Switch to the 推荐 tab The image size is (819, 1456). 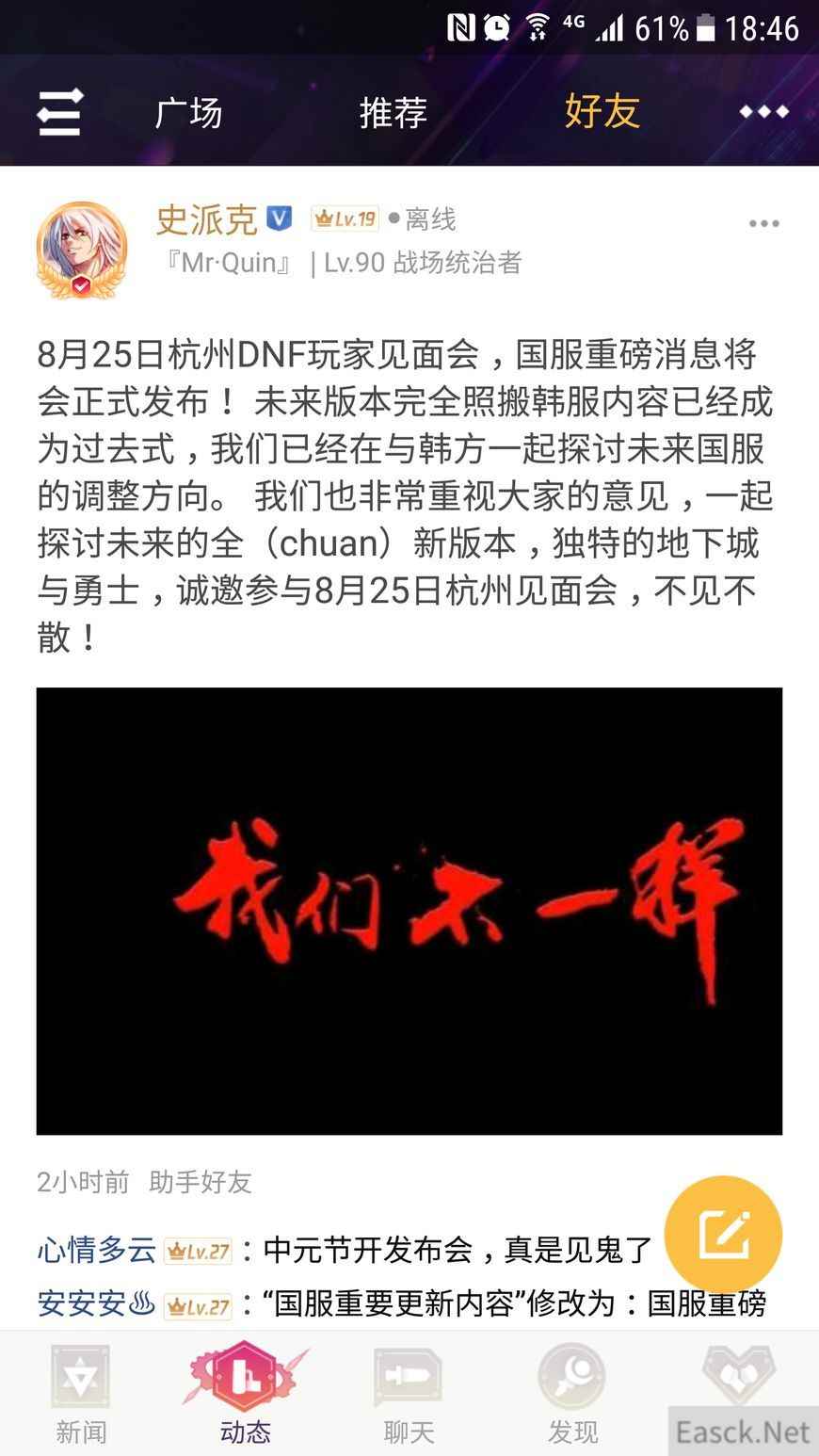pos(393,112)
